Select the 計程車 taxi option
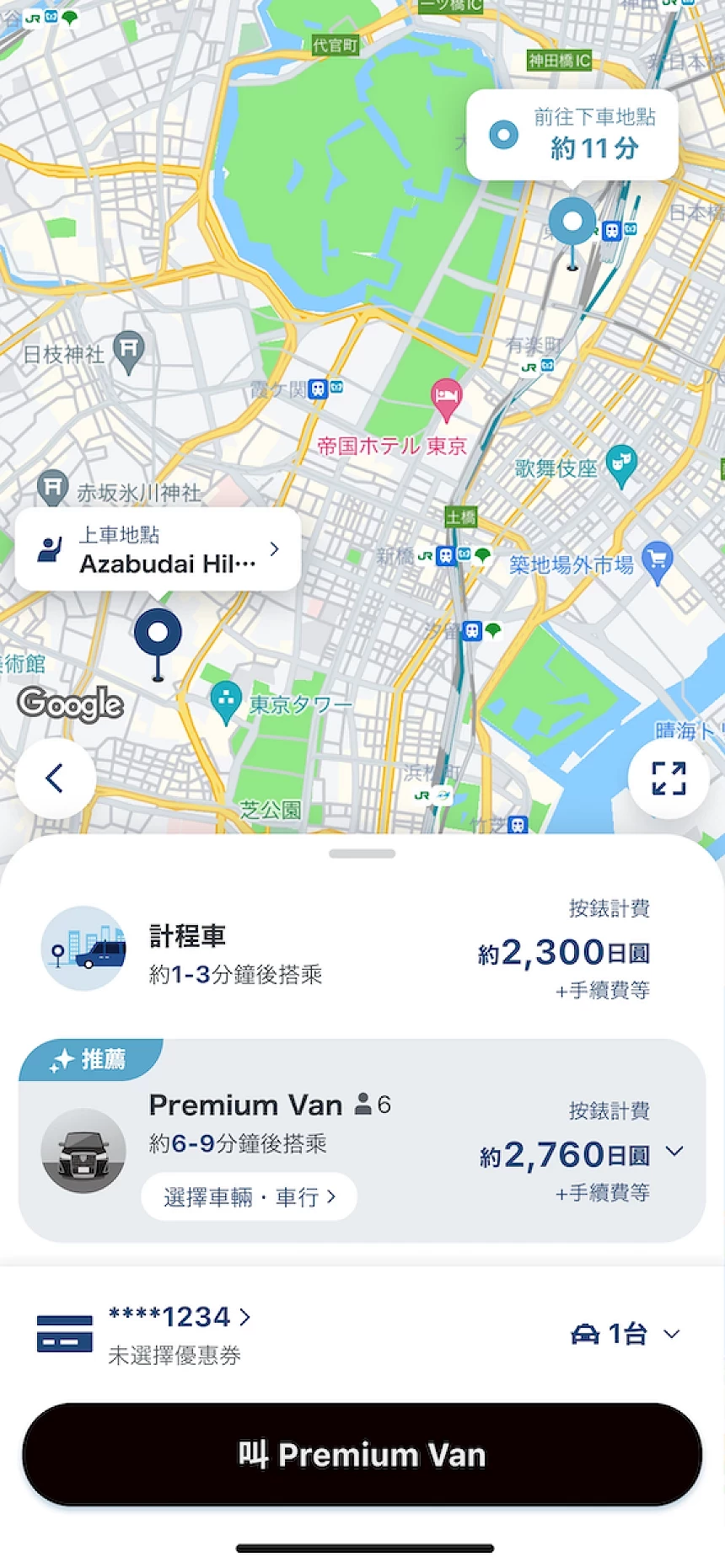The width and height of the screenshot is (725, 1568). pos(362,952)
